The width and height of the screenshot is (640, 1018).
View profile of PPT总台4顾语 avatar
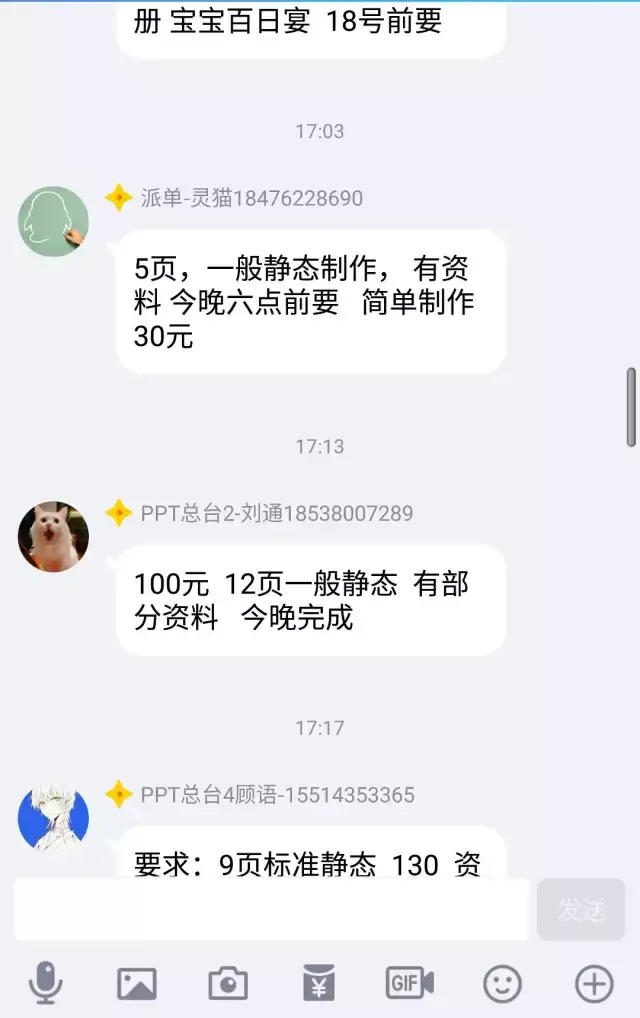pyautogui.click(x=53, y=819)
